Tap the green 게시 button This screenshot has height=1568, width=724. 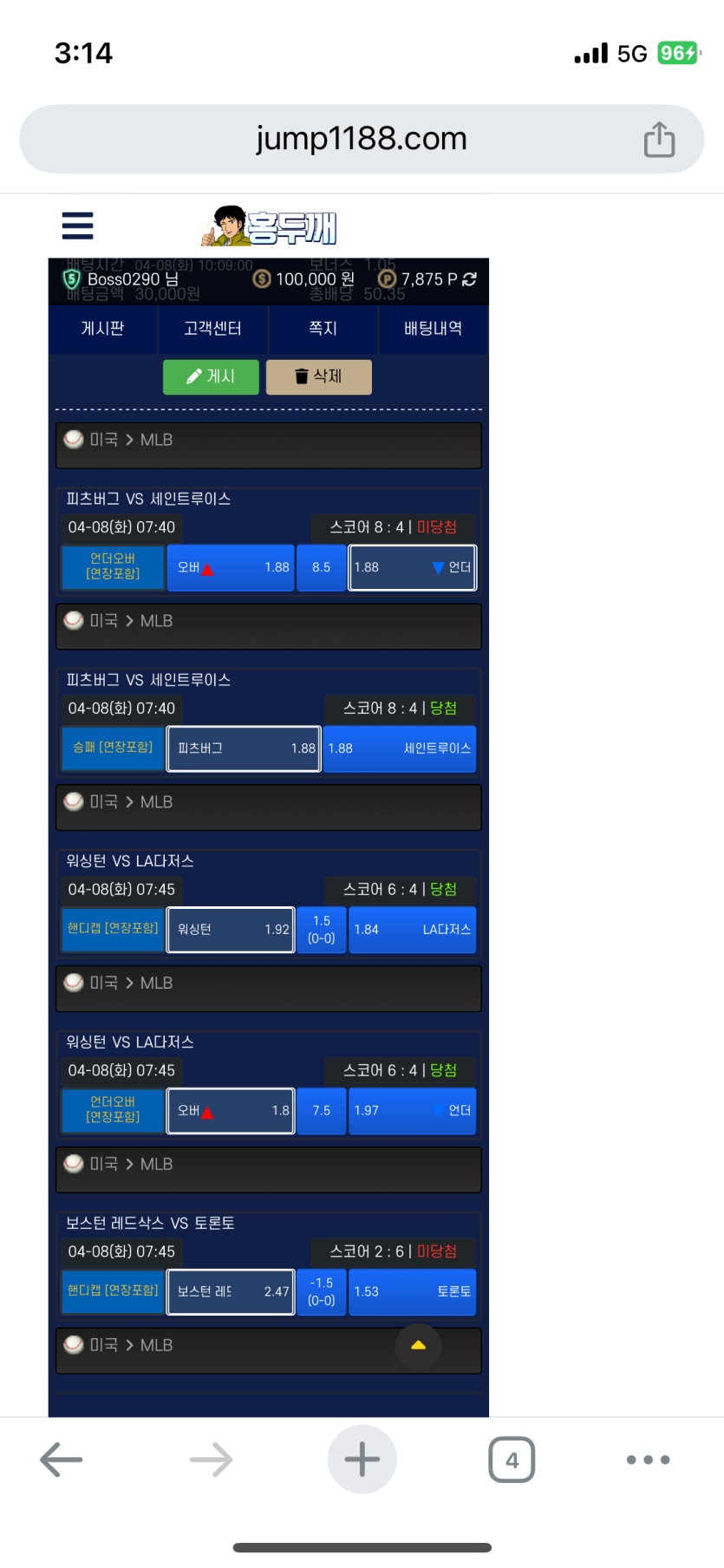pos(211,376)
